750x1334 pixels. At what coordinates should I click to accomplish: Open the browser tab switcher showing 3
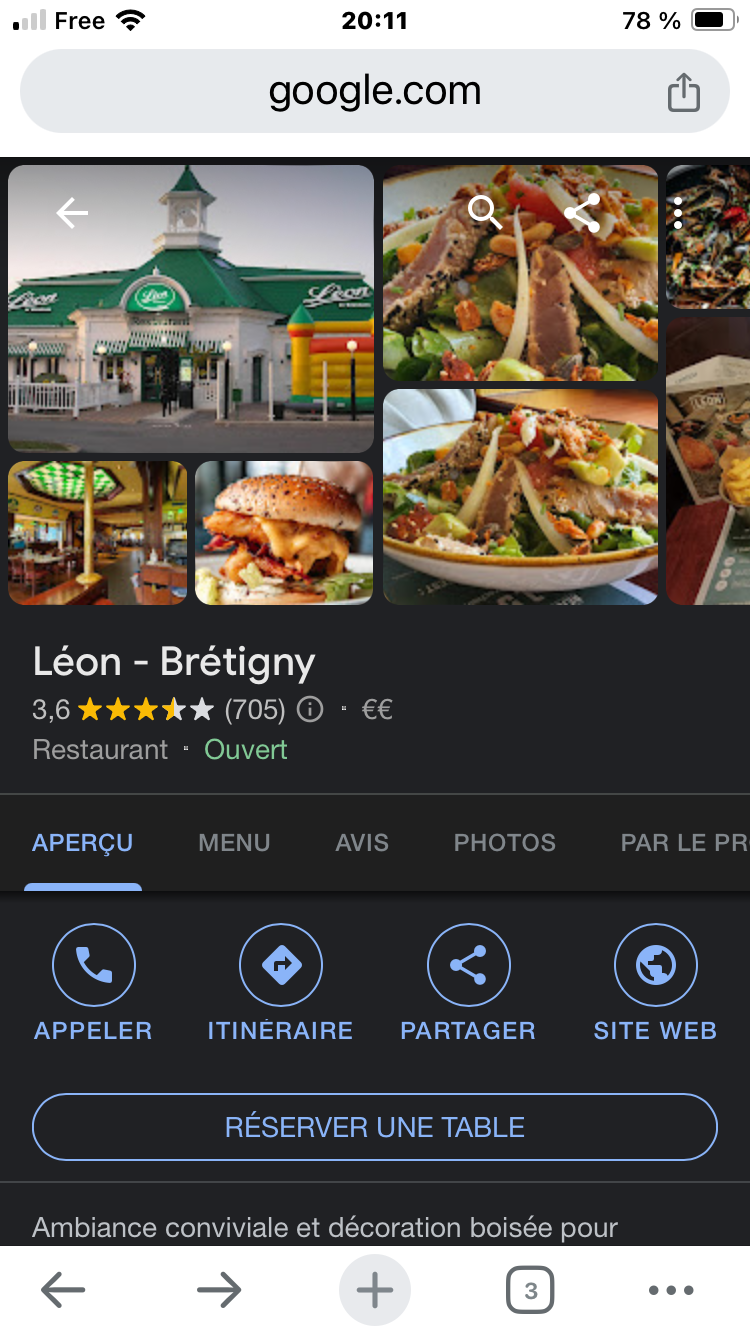pos(530,1291)
